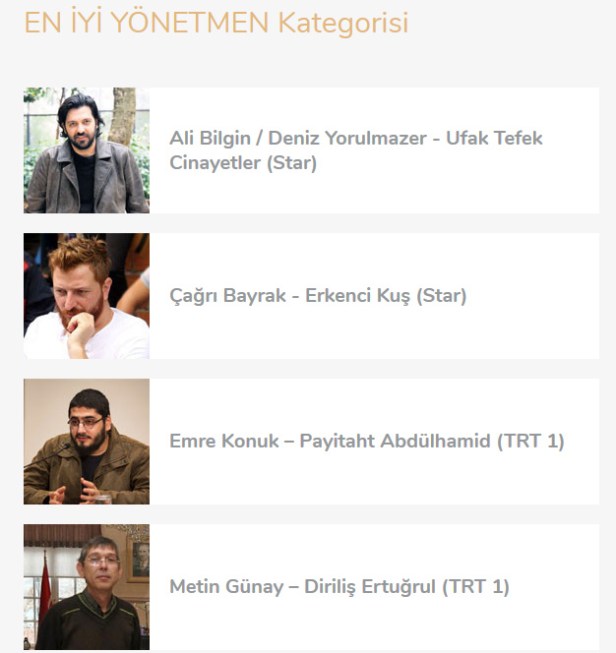
Task: Select Ali Bilgin / Deniz Yorulmazer nominee
Action: tap(356, 150)
